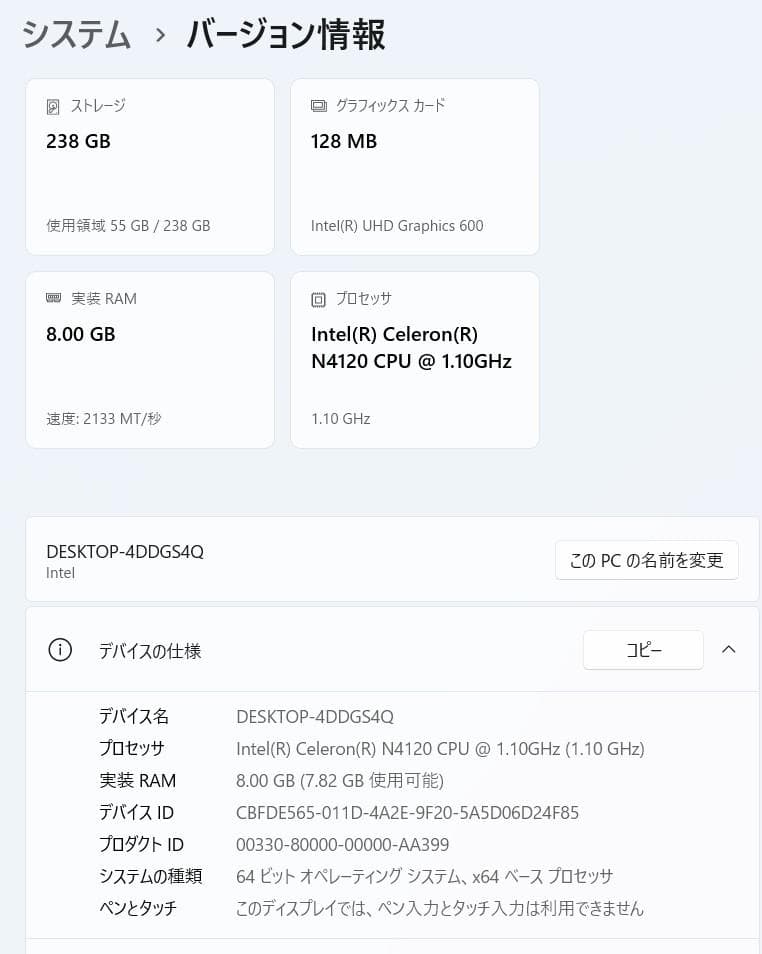Open the 238 GB storage card

click(150, 166)
